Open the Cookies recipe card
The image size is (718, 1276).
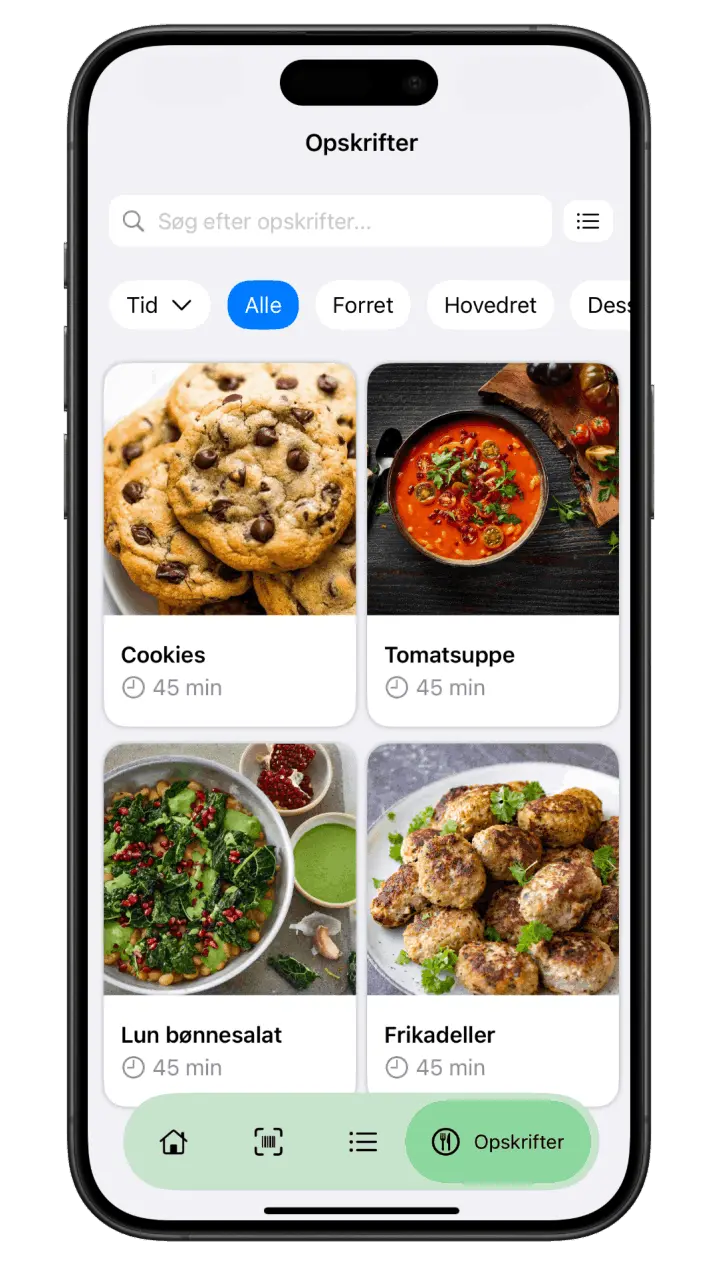(230, 543)
